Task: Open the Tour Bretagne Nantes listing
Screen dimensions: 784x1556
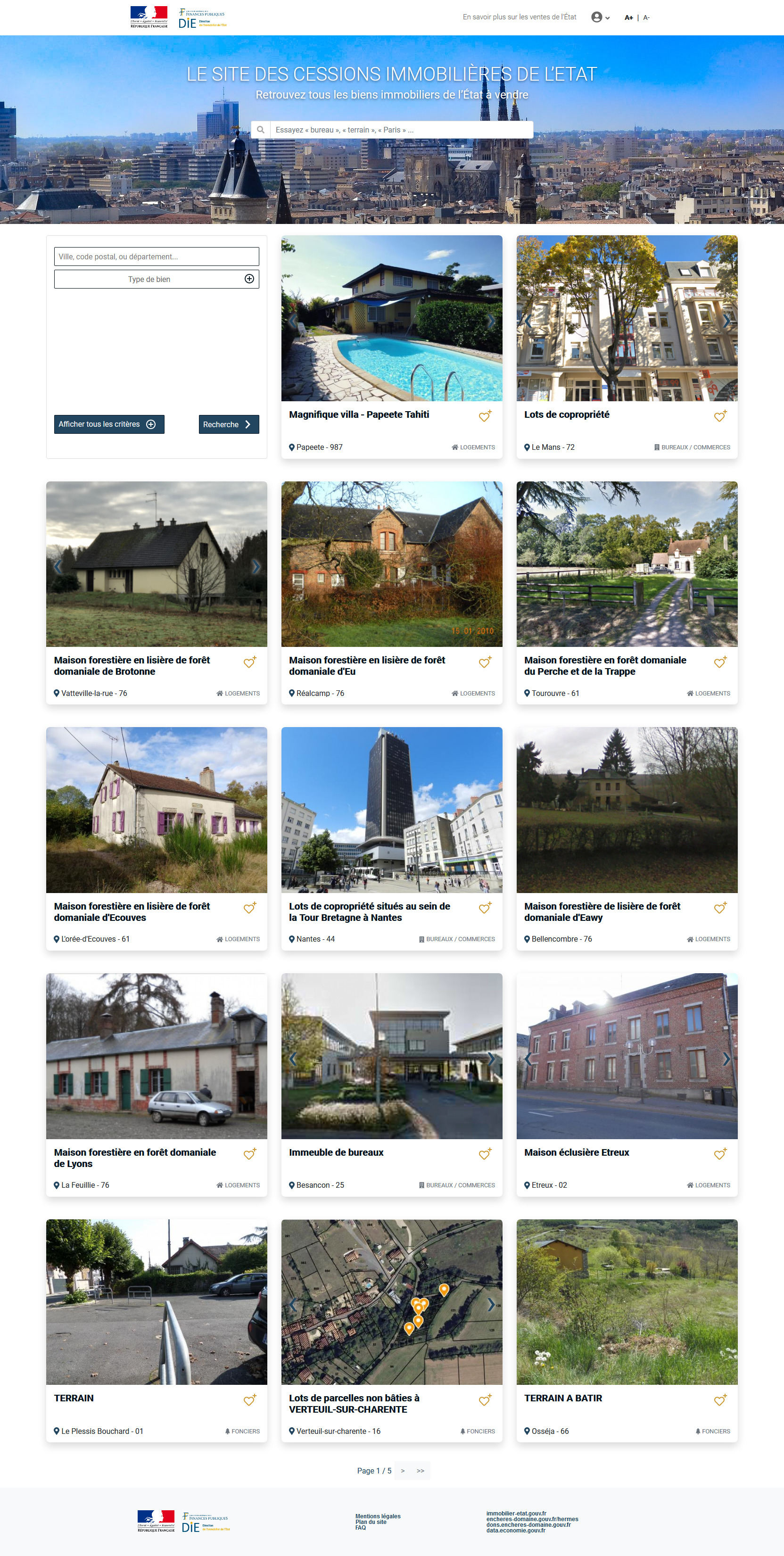Action: (x=369, y=911)
